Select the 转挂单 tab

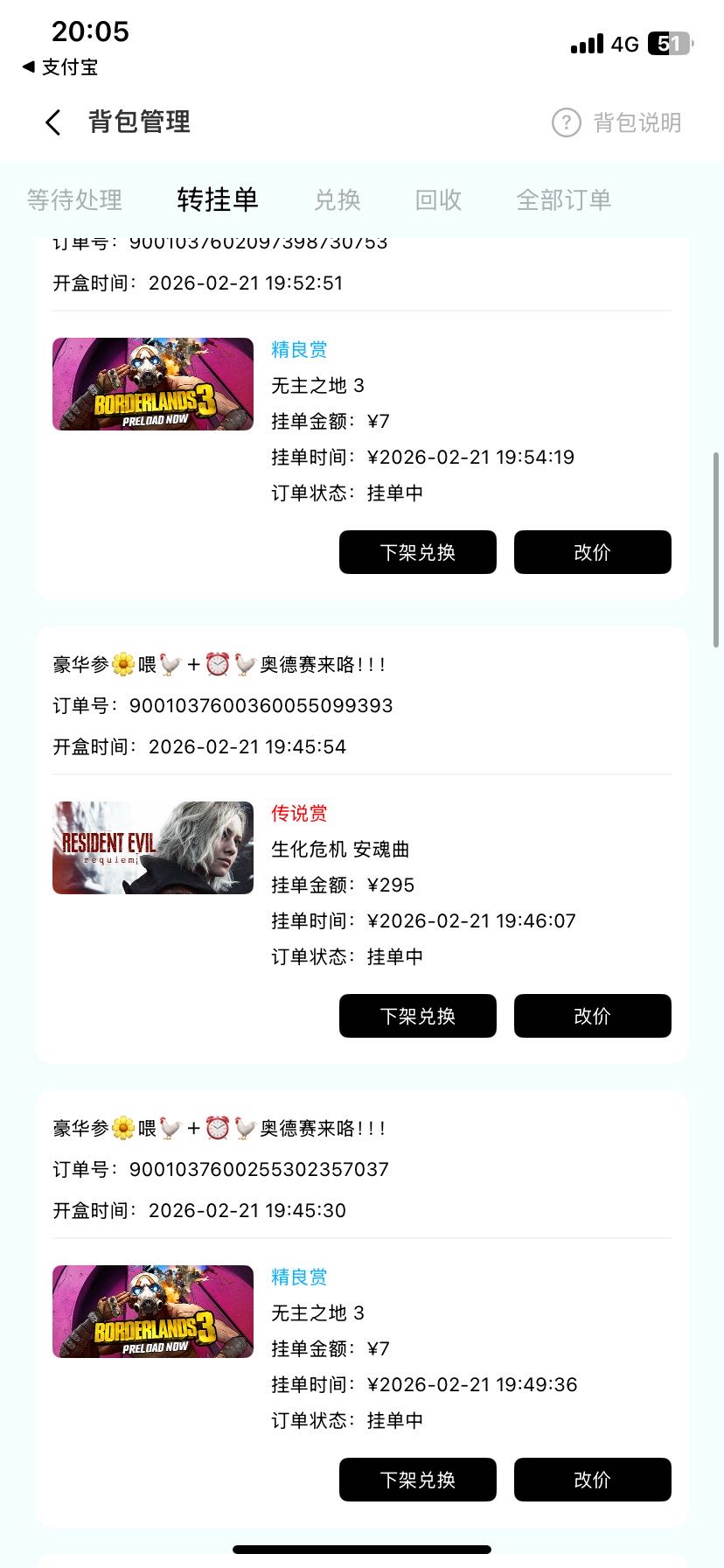tap(218, 199)
